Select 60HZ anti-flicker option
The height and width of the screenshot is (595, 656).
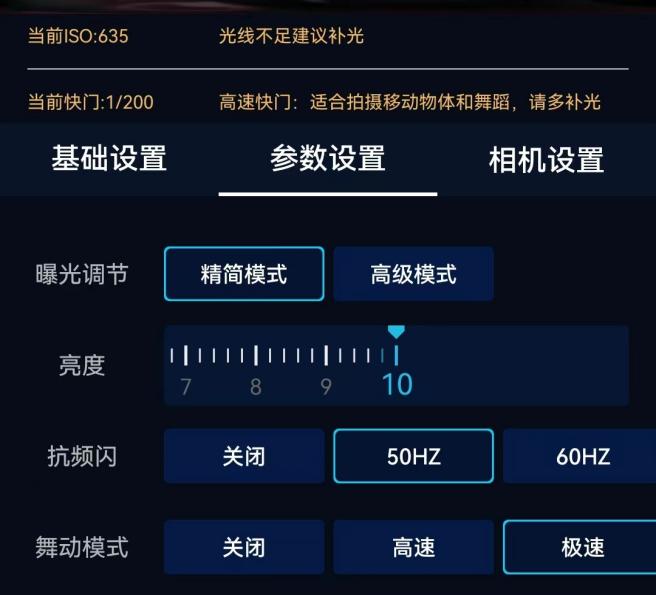pyautogui.click(x=582, y=457)
